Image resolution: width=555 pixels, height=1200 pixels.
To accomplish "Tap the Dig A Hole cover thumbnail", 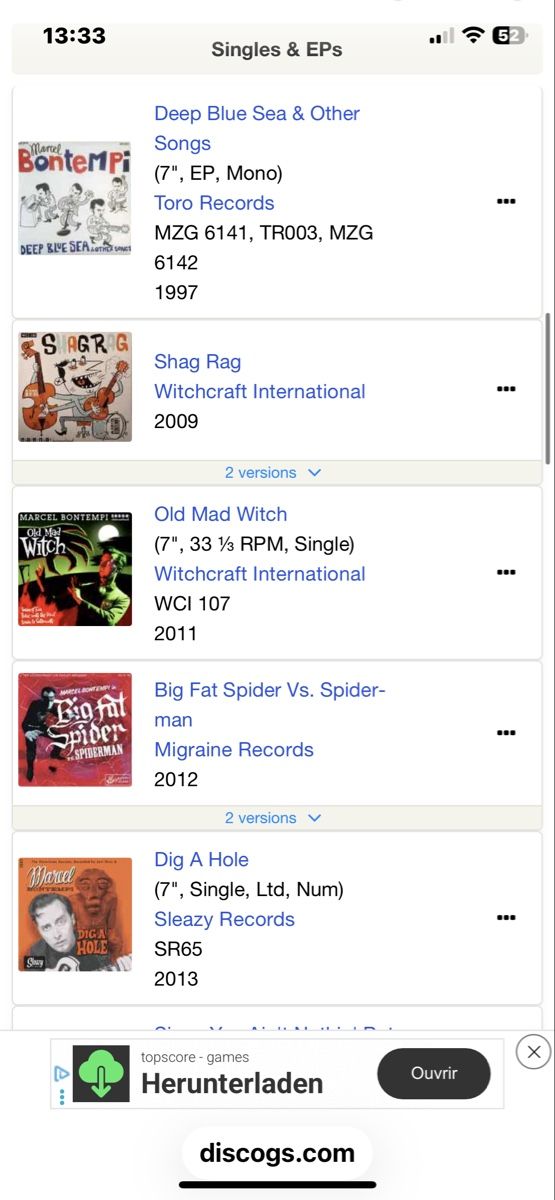I will tap(75, 914).
